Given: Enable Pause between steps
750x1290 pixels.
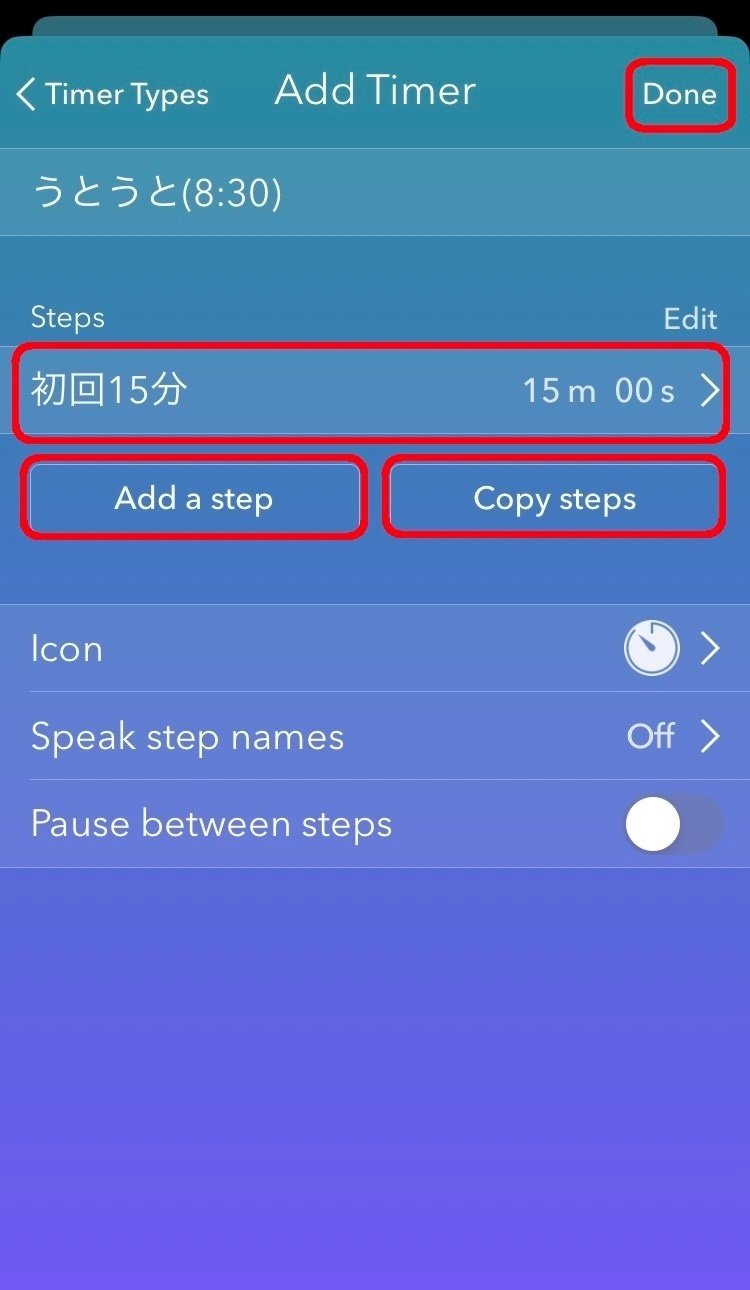Looking at the screenshot, I should click(x=673, y=825).
